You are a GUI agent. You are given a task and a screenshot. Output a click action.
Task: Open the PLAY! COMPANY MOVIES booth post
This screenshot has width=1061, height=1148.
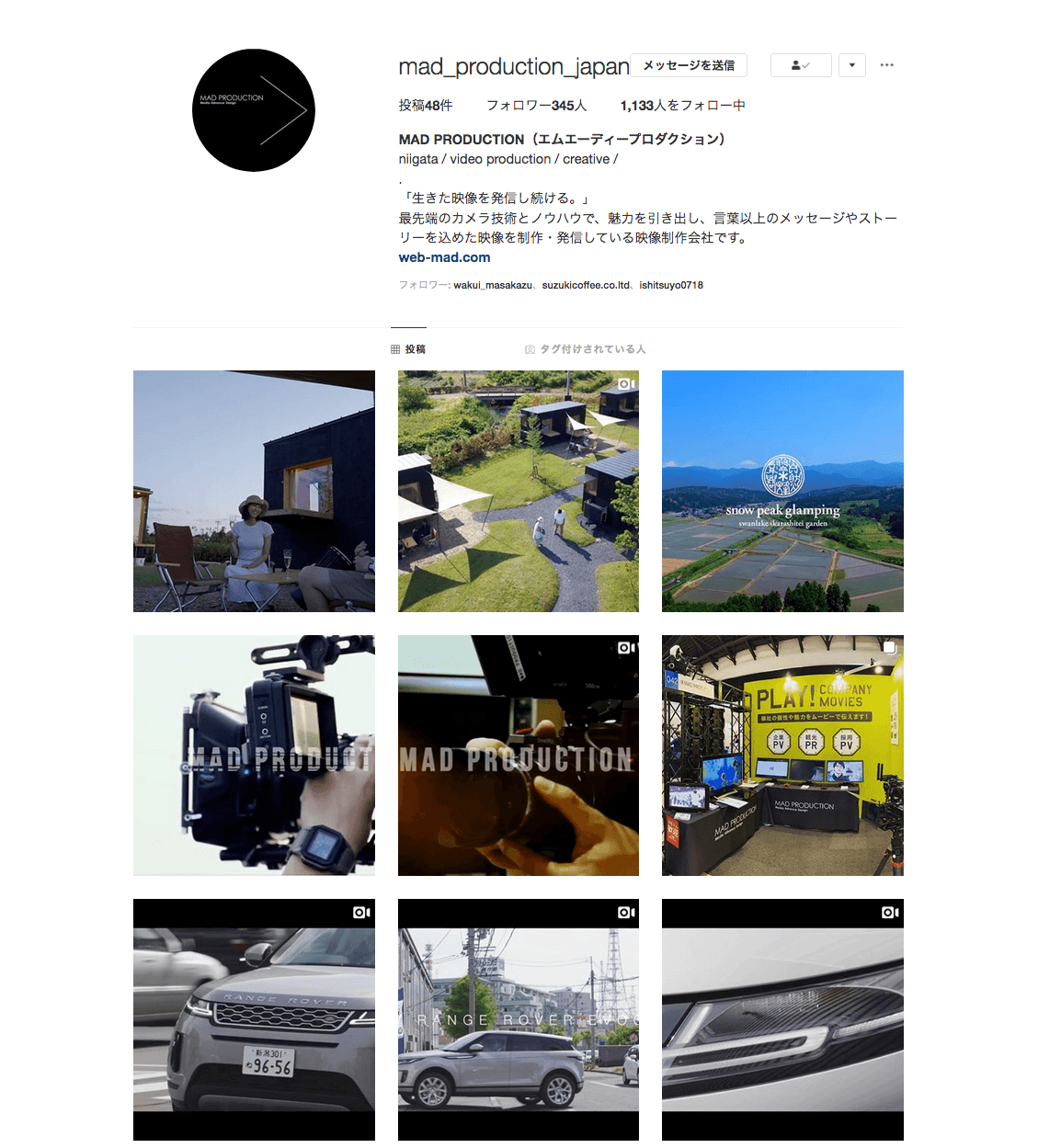click(782, 756)
